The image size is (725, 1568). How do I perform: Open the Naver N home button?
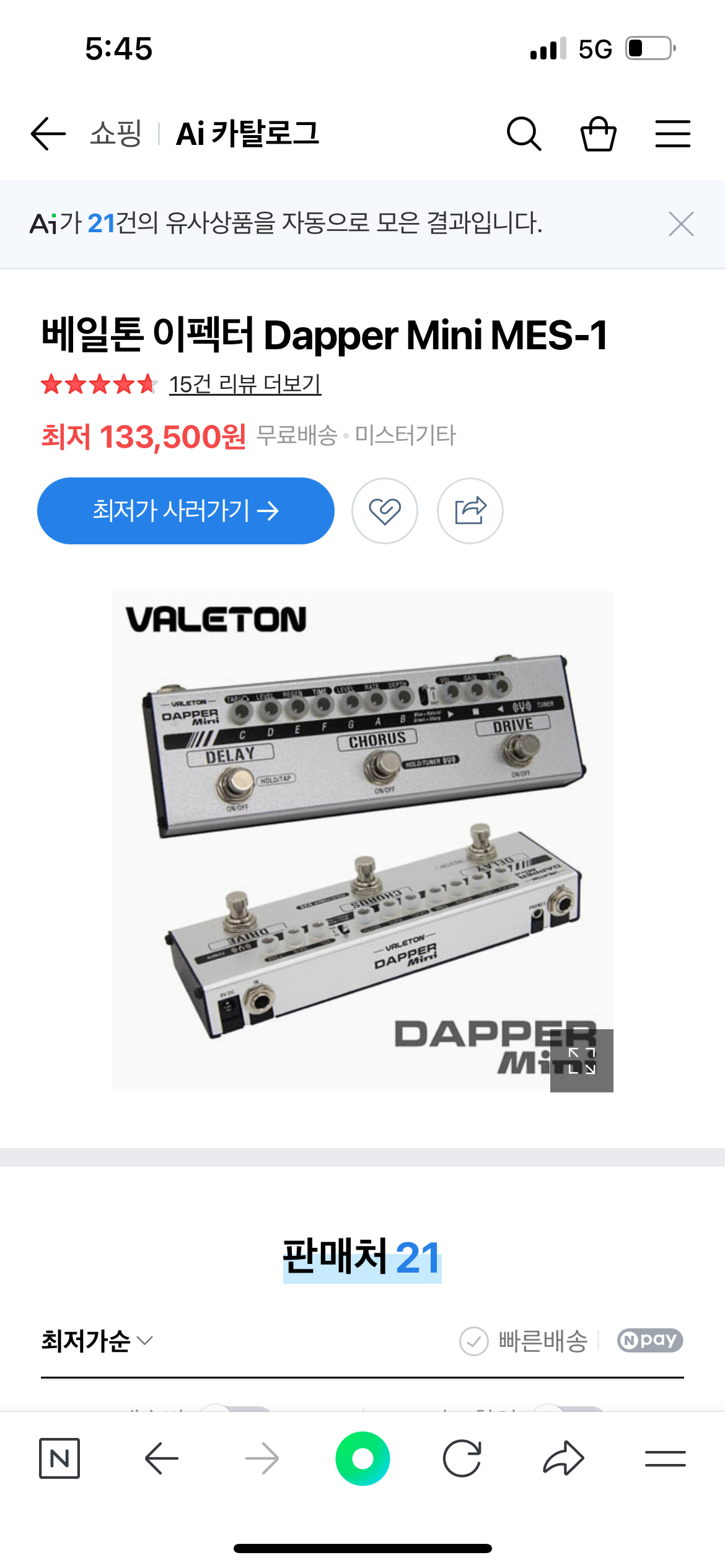point(59,1458)
